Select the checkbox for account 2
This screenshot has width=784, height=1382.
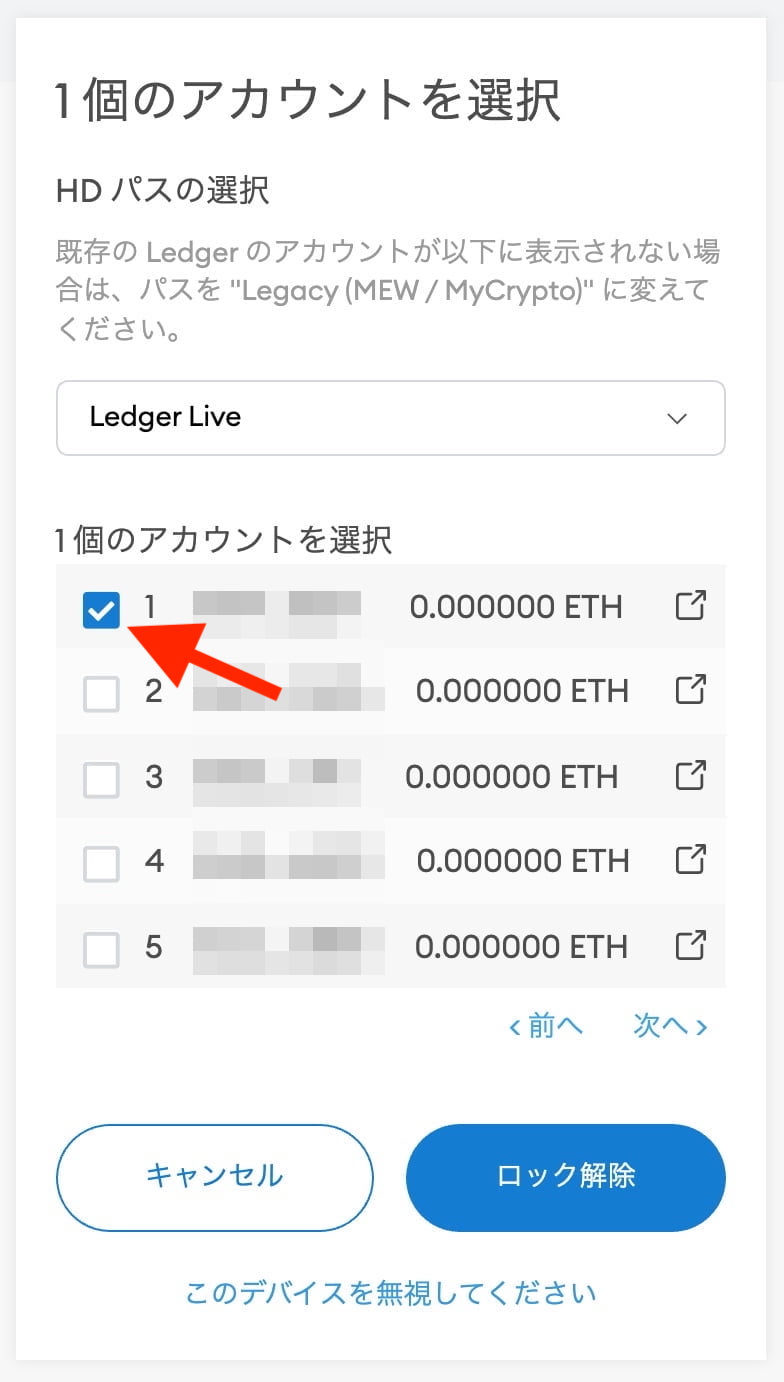point(101,693)
